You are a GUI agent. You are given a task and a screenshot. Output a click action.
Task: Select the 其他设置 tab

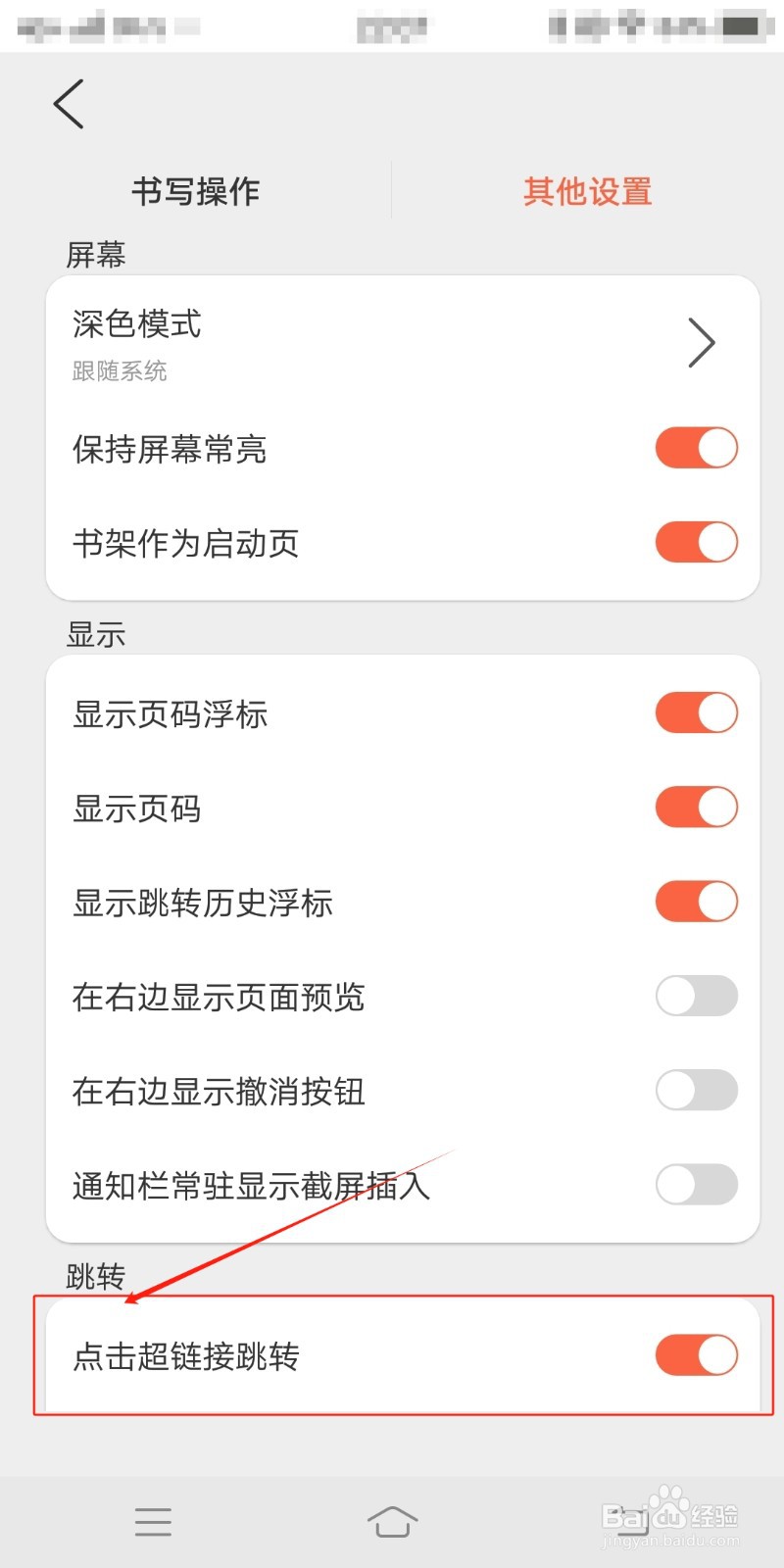pyautogui.click(x=588, y=191)
